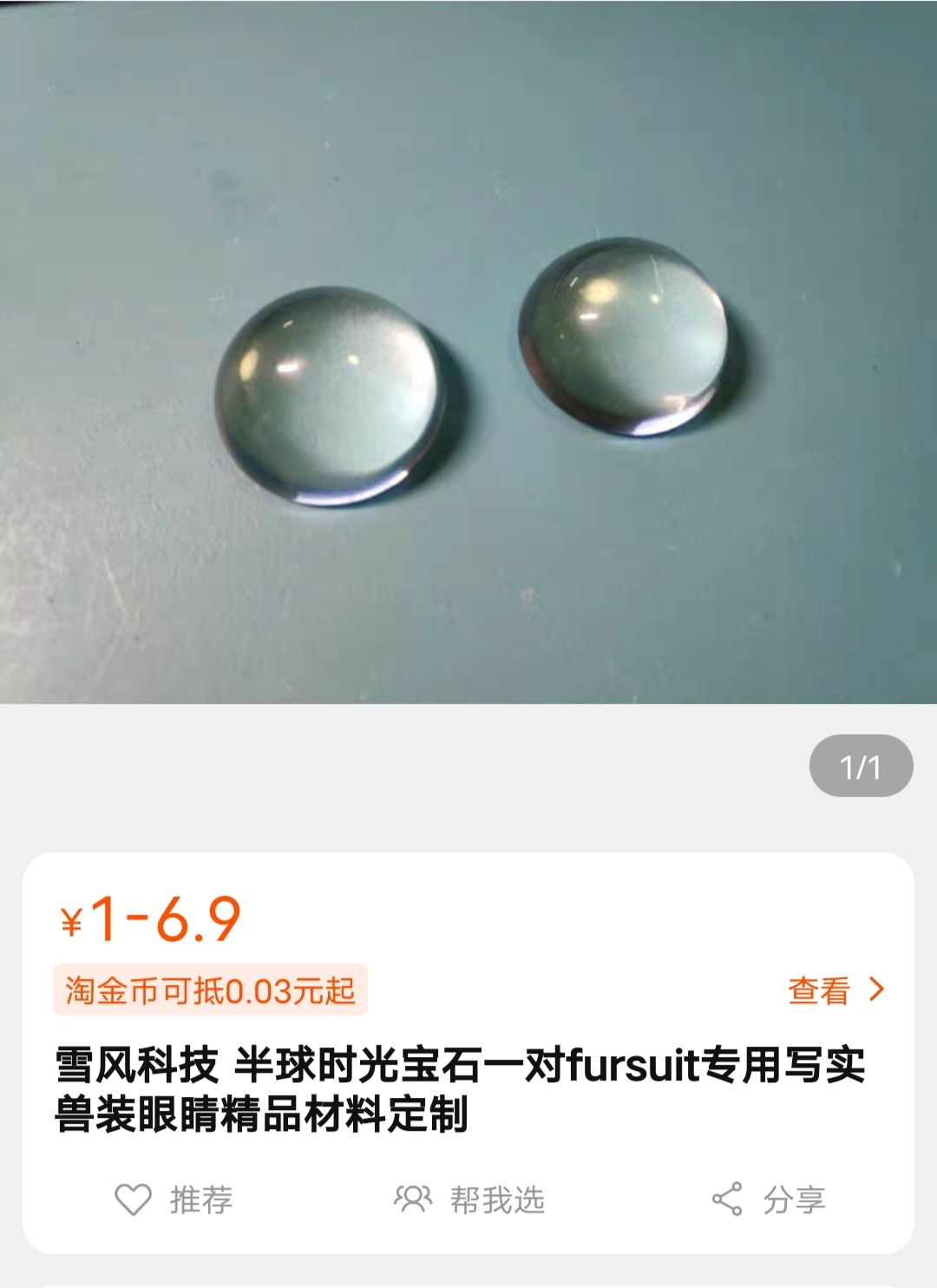This screenshot has width=937, height=1288.
Task: Tap the 推荐 heart button
Action: pyautogui.click(x=174, y=1200)
